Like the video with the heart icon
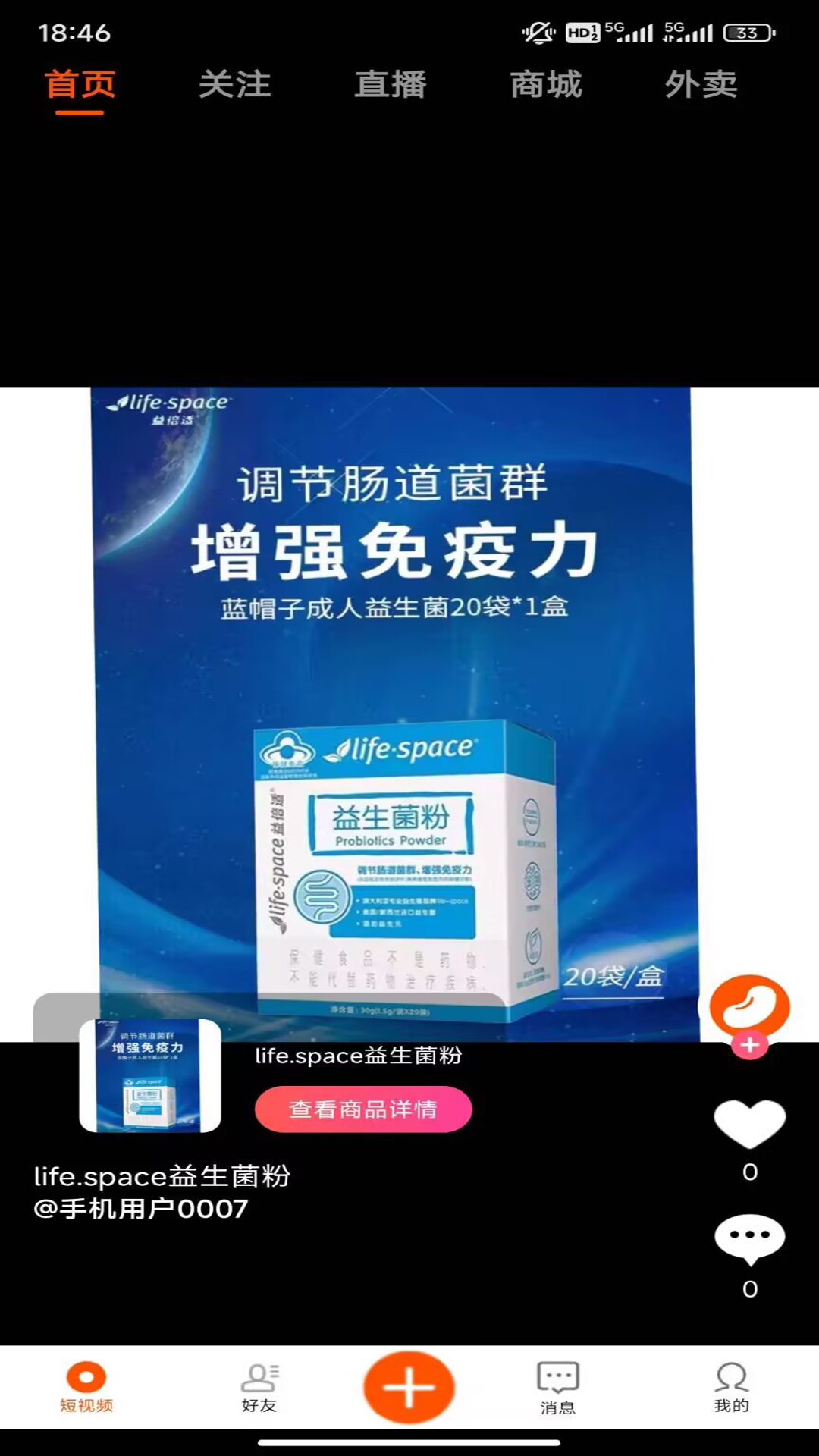The width and height of the screenshot is (819, 1456). 748,1125
